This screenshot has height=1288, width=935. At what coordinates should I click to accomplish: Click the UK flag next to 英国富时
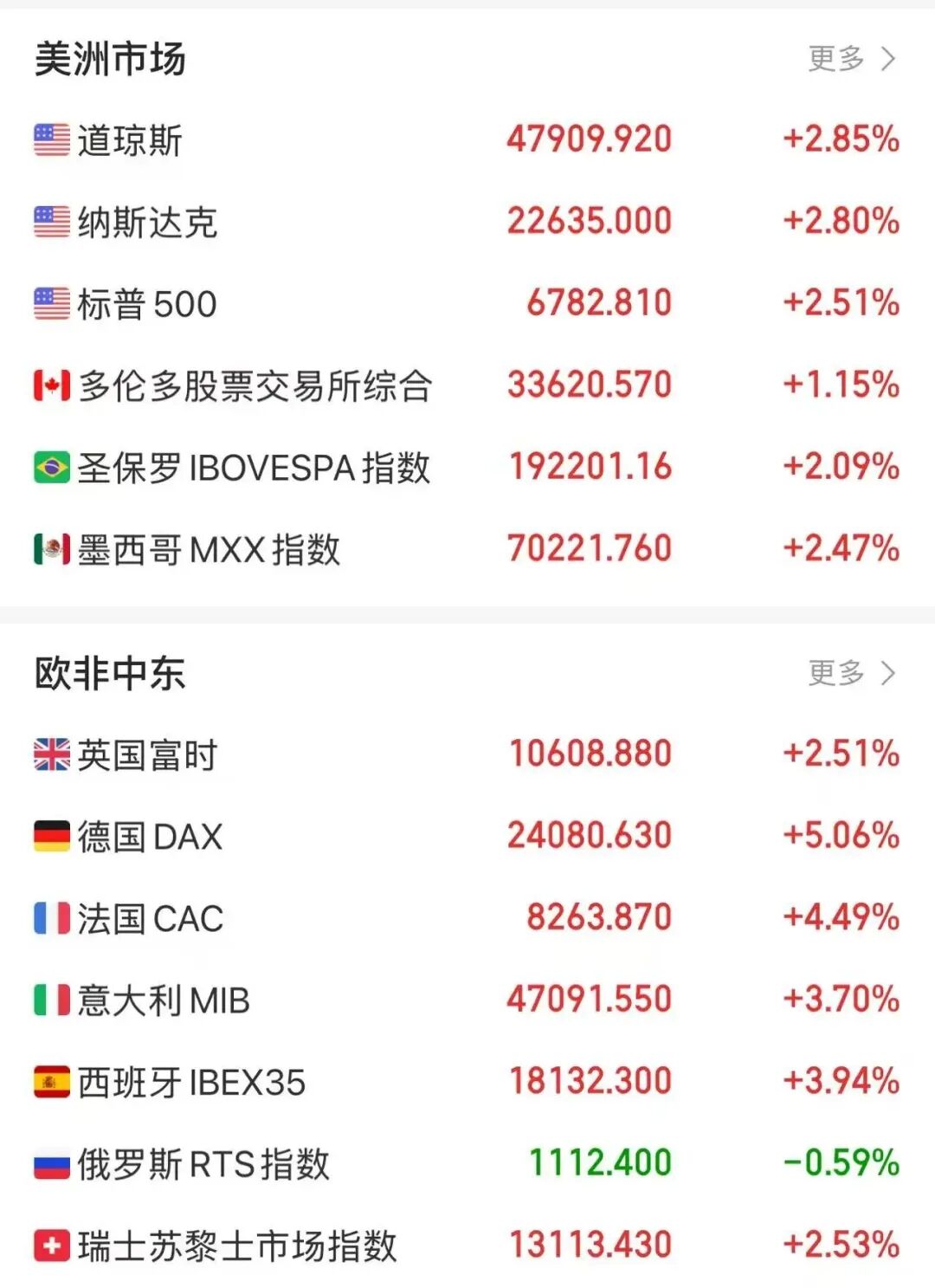51,754
